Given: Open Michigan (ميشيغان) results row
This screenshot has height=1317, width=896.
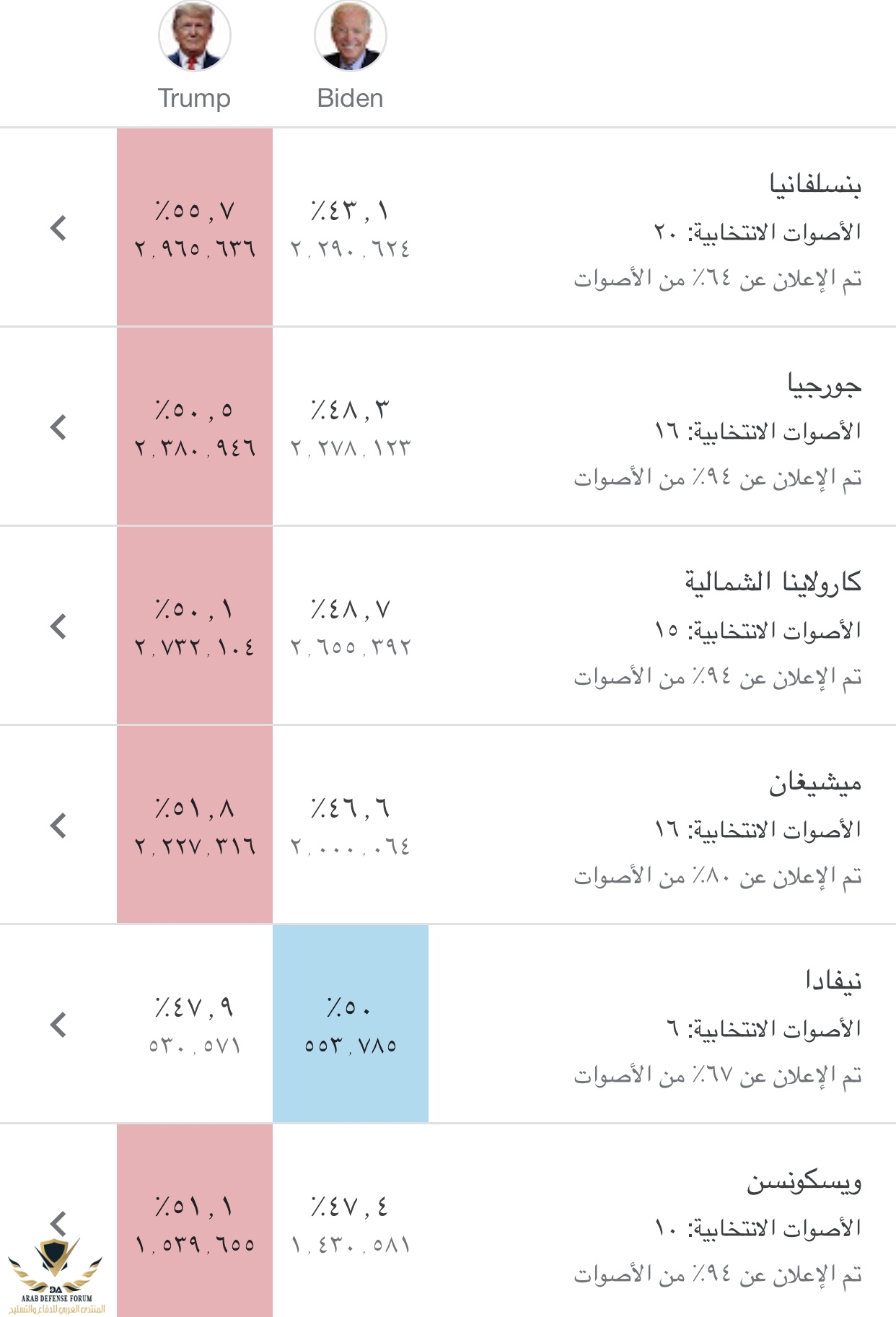Looking at the screenshot, I should [58, 826].
